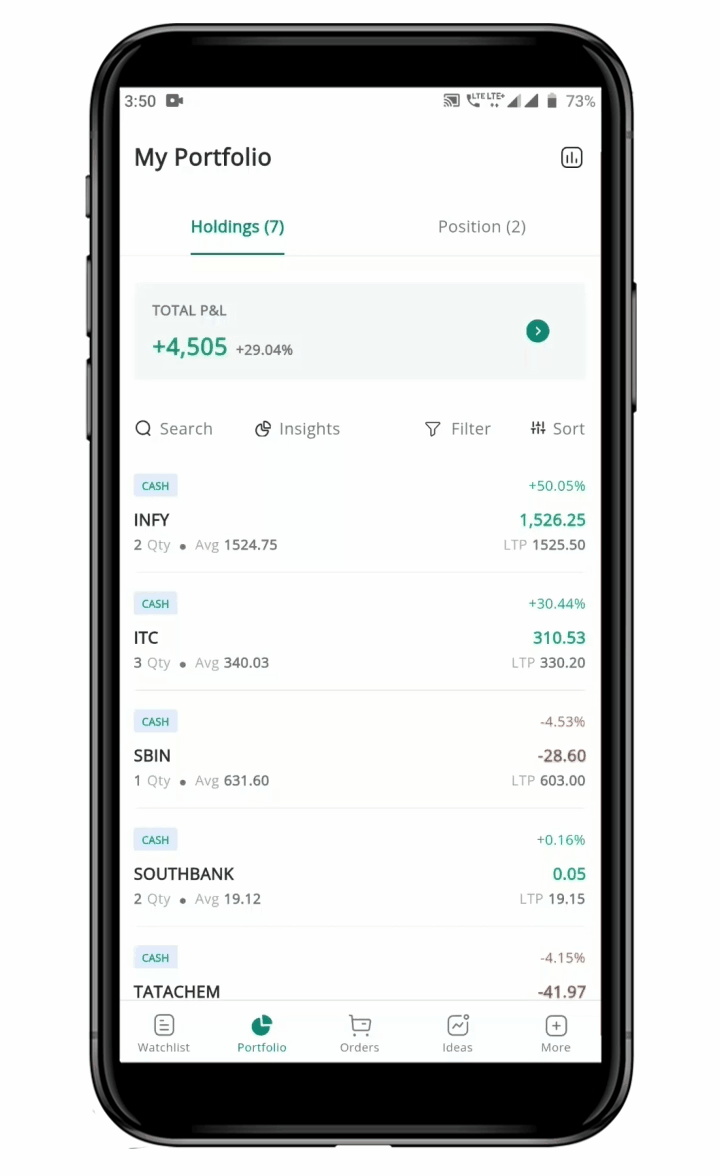
Task: Open TATACHEM holding row
Action: click(359, 980)
